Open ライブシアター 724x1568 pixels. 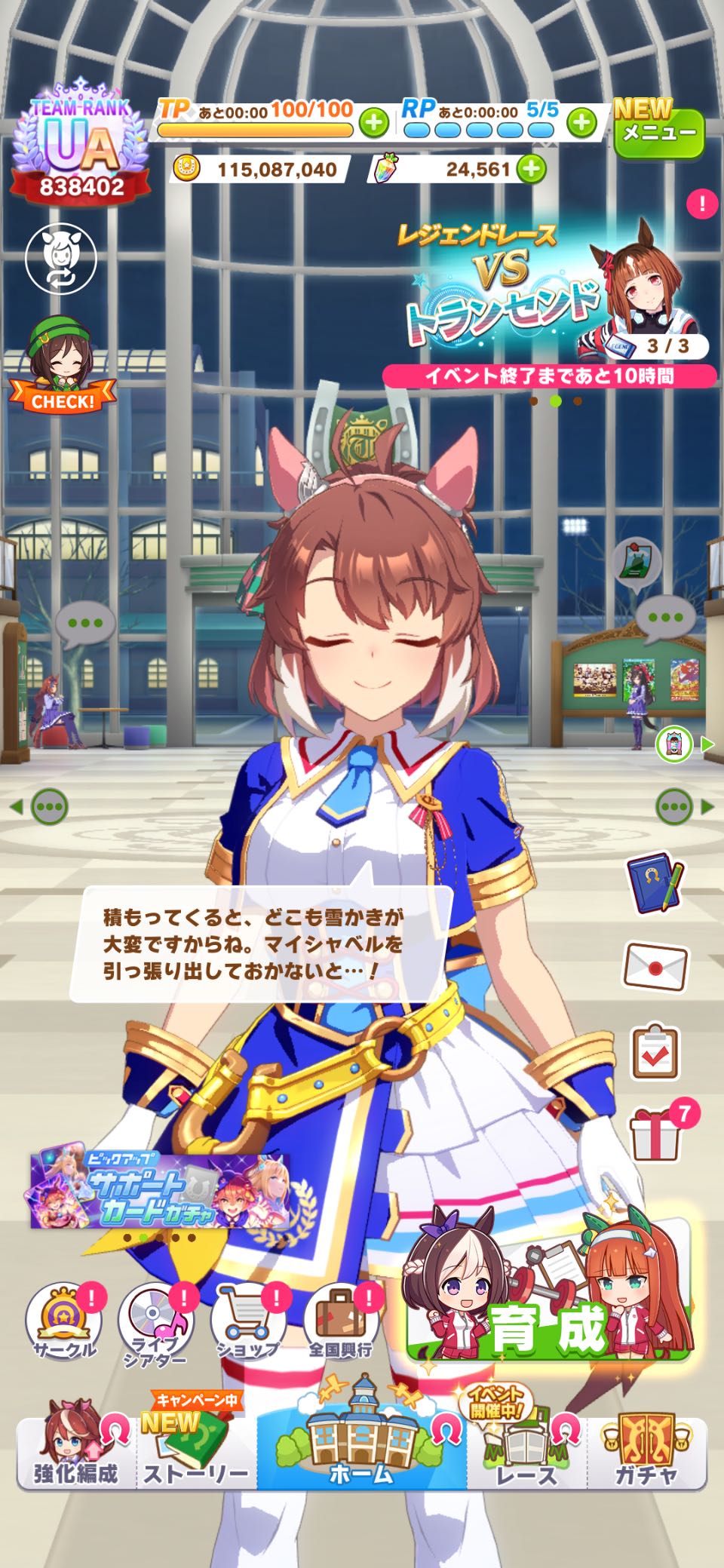pos(158,1321)
